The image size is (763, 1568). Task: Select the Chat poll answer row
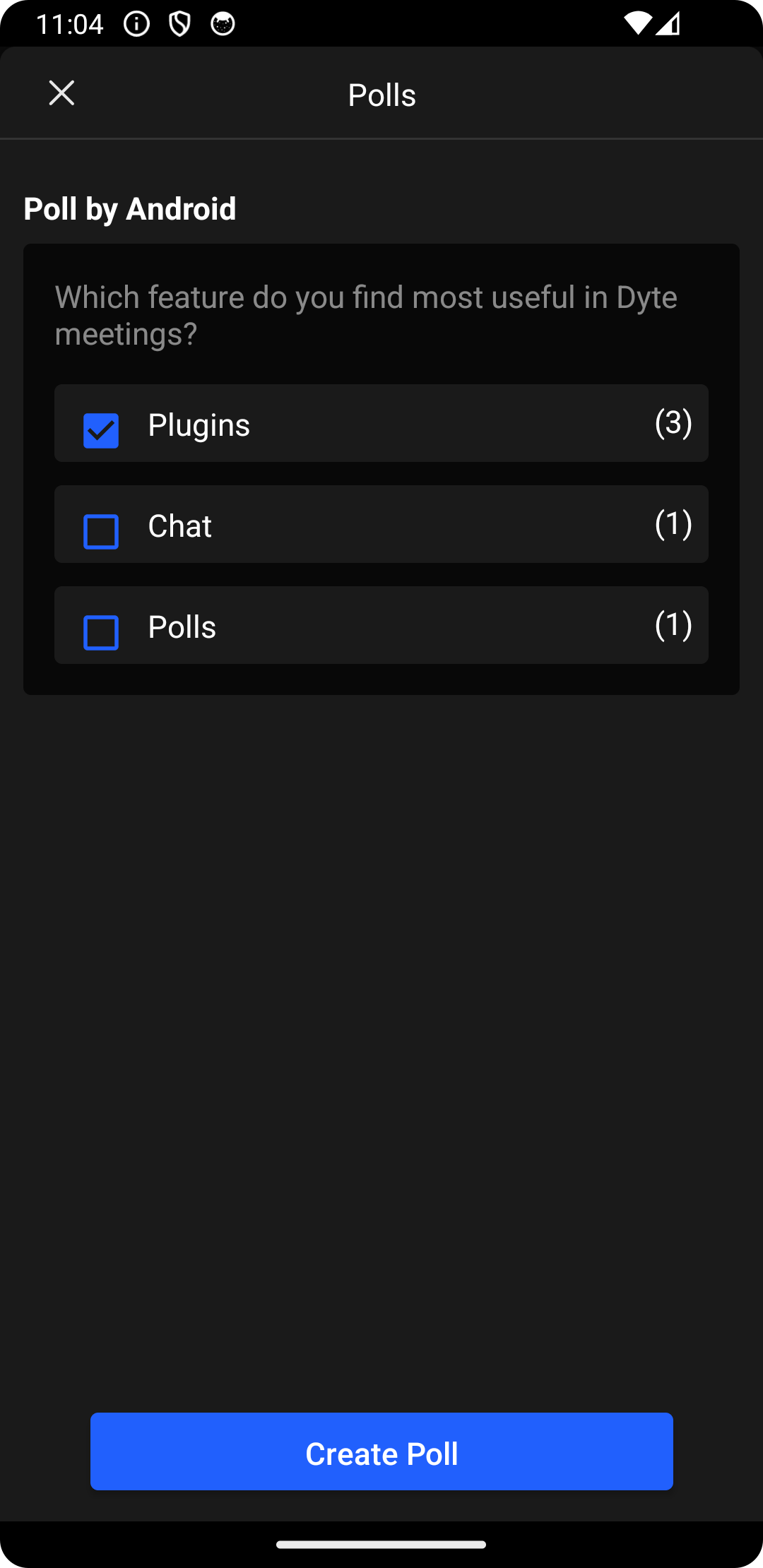[381, 524]
